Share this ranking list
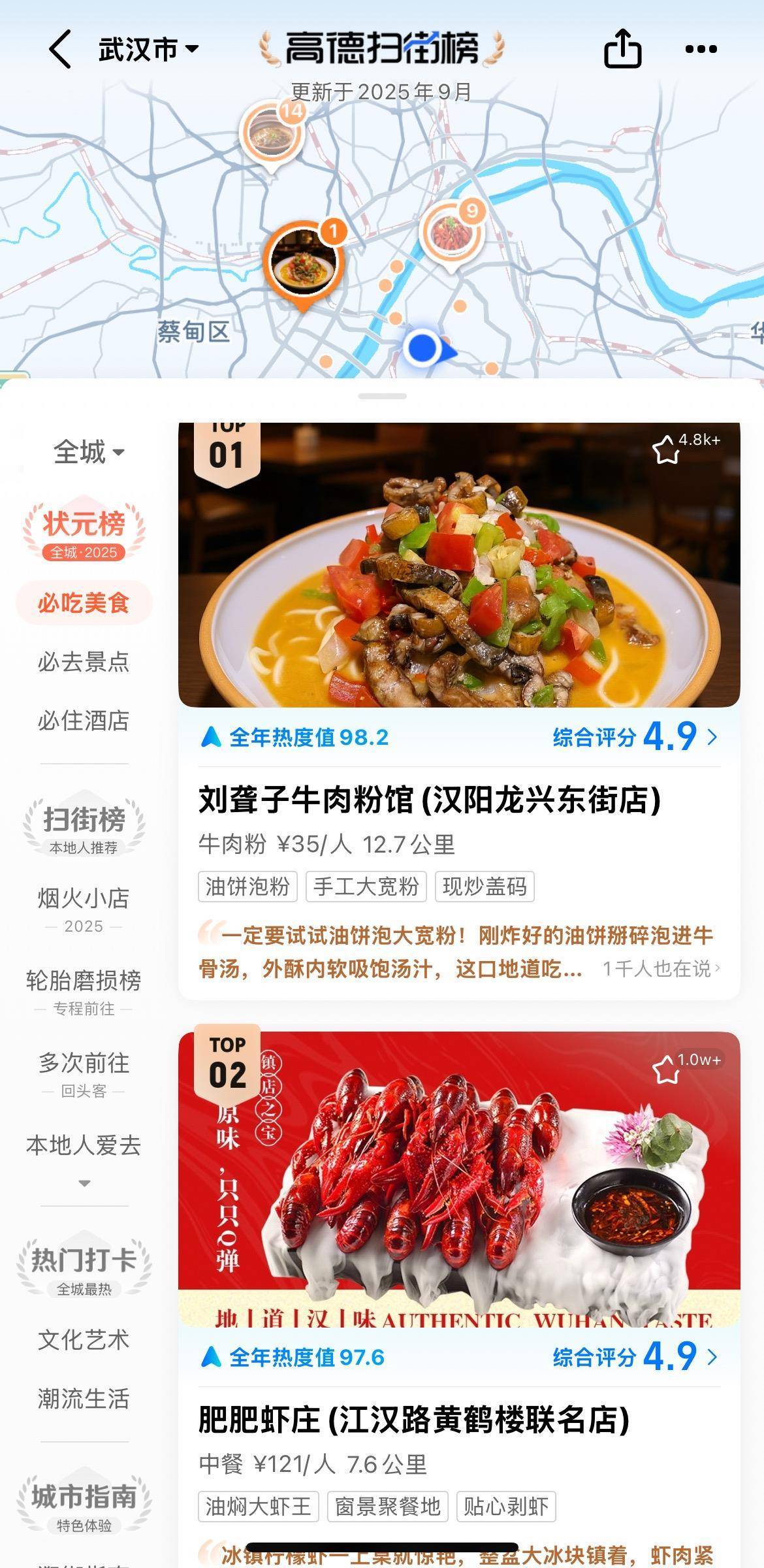 coord(622,49)
